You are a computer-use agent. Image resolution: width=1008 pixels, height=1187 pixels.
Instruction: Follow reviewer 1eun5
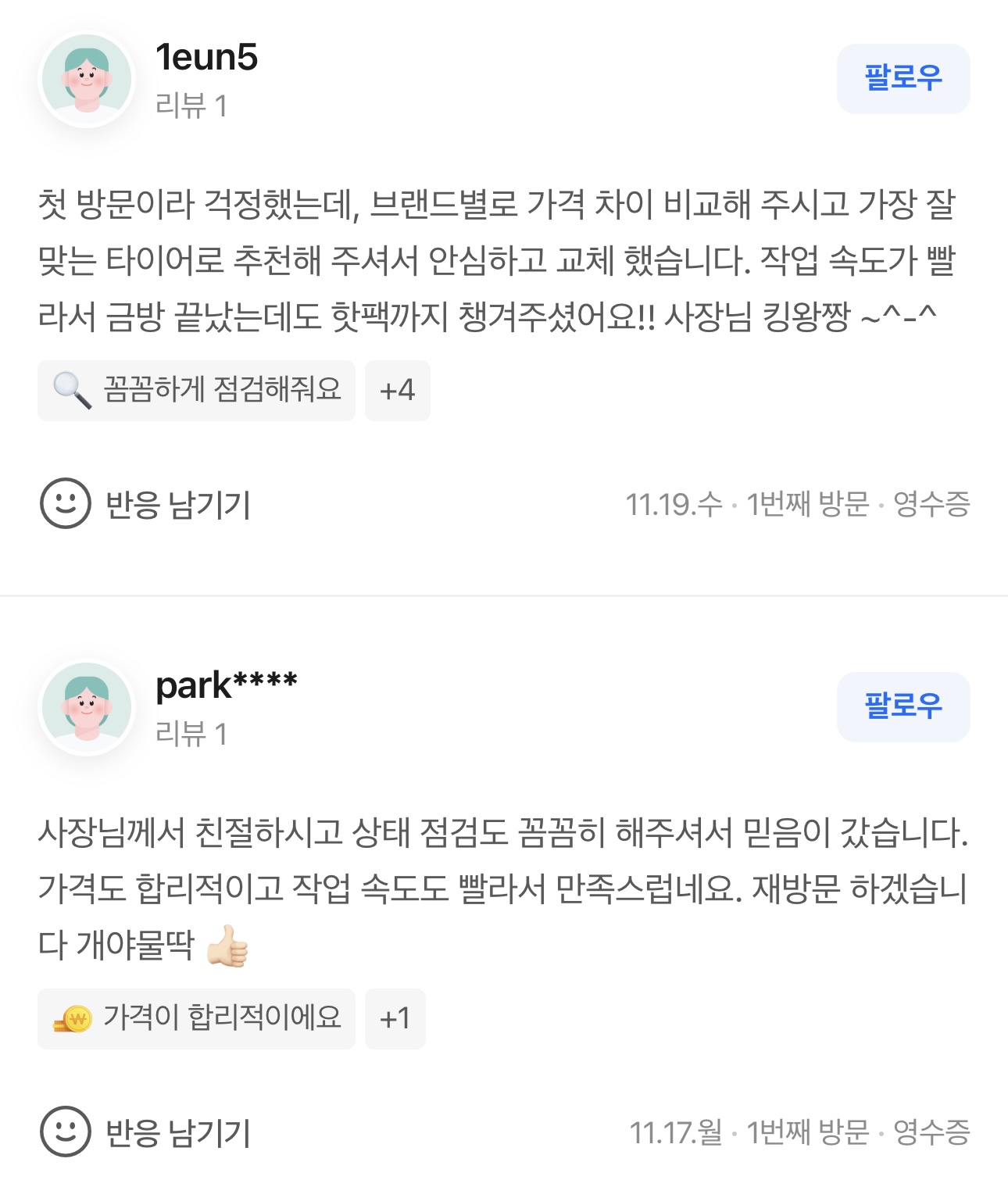(x=903, y=79)
